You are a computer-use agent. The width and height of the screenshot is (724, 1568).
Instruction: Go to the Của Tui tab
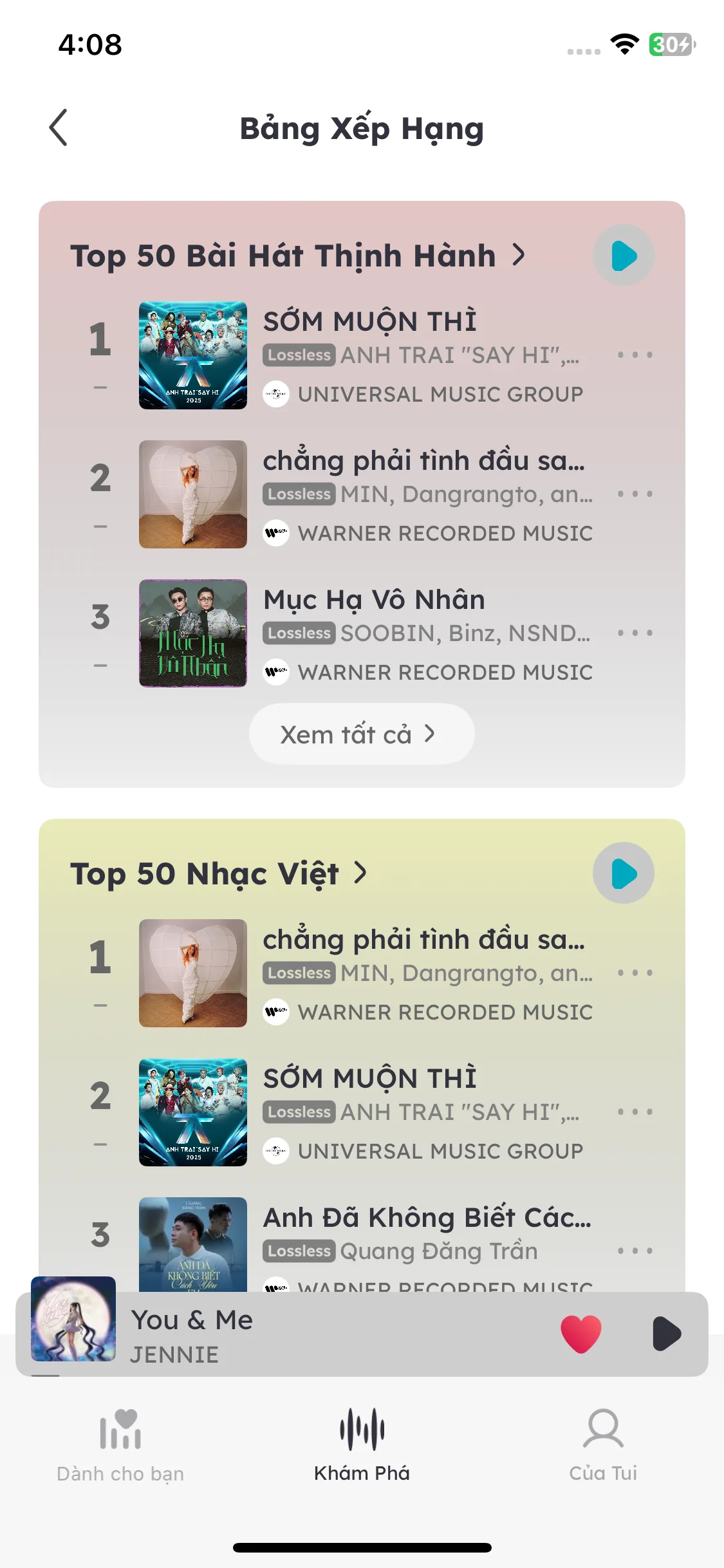tap(603, 1444)
